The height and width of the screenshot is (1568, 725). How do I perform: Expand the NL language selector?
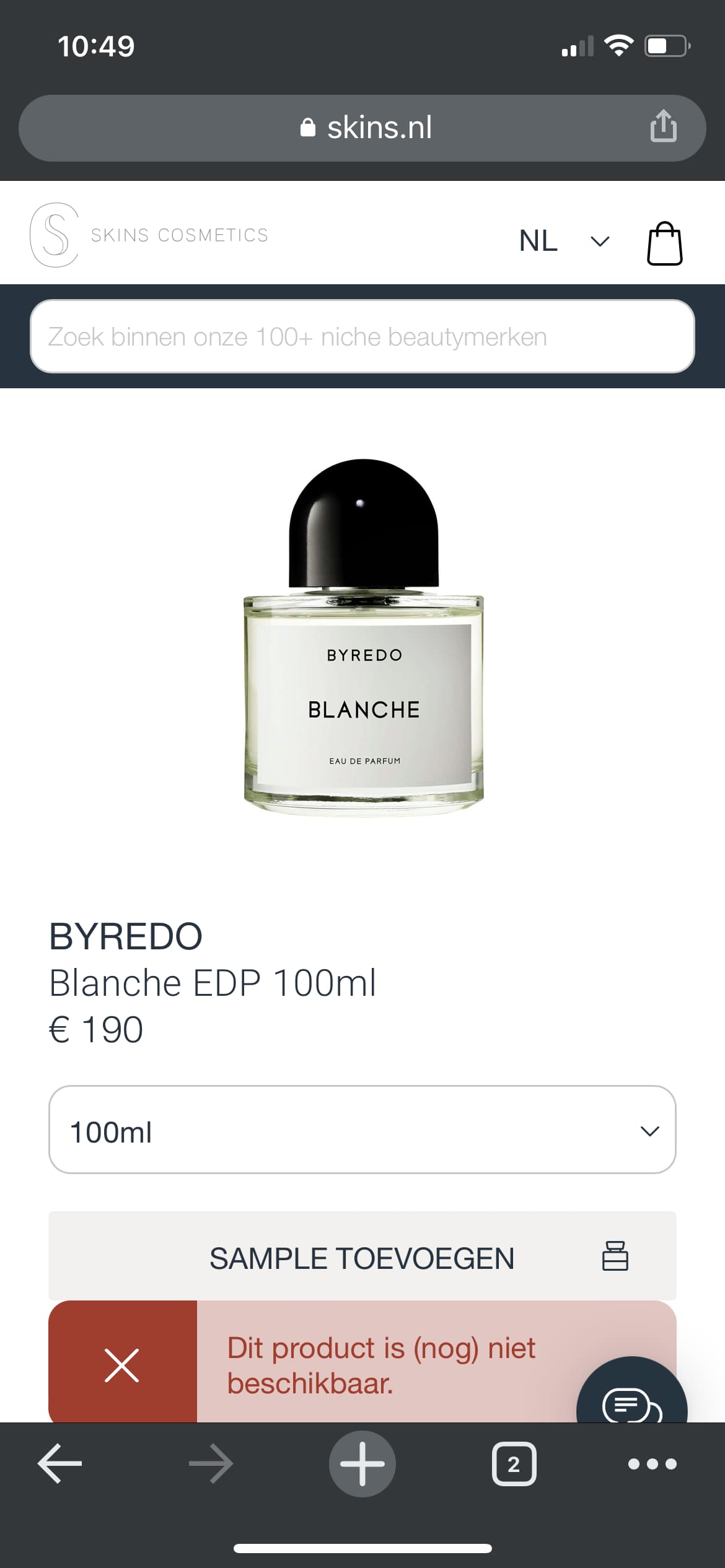click(x=564, y=241)
